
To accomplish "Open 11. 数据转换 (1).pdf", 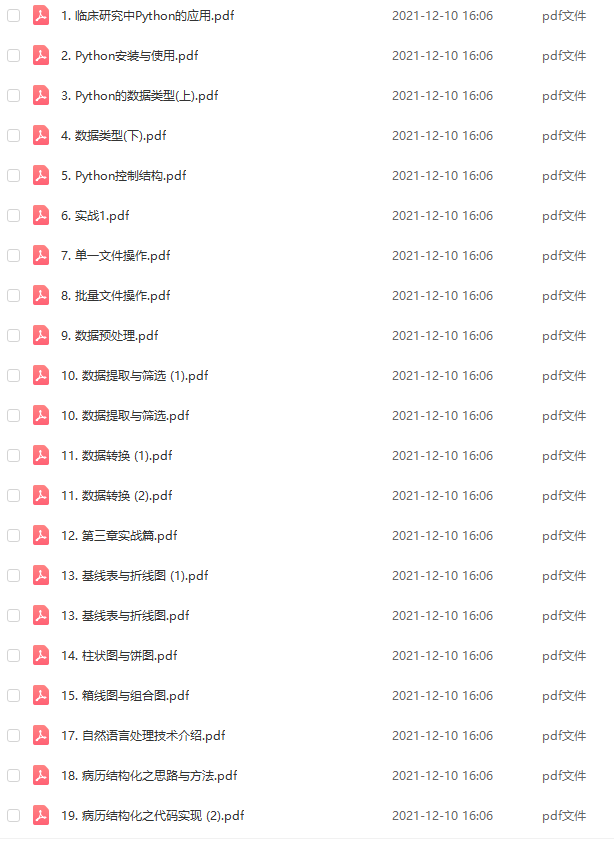I will [x=116, y=456].
